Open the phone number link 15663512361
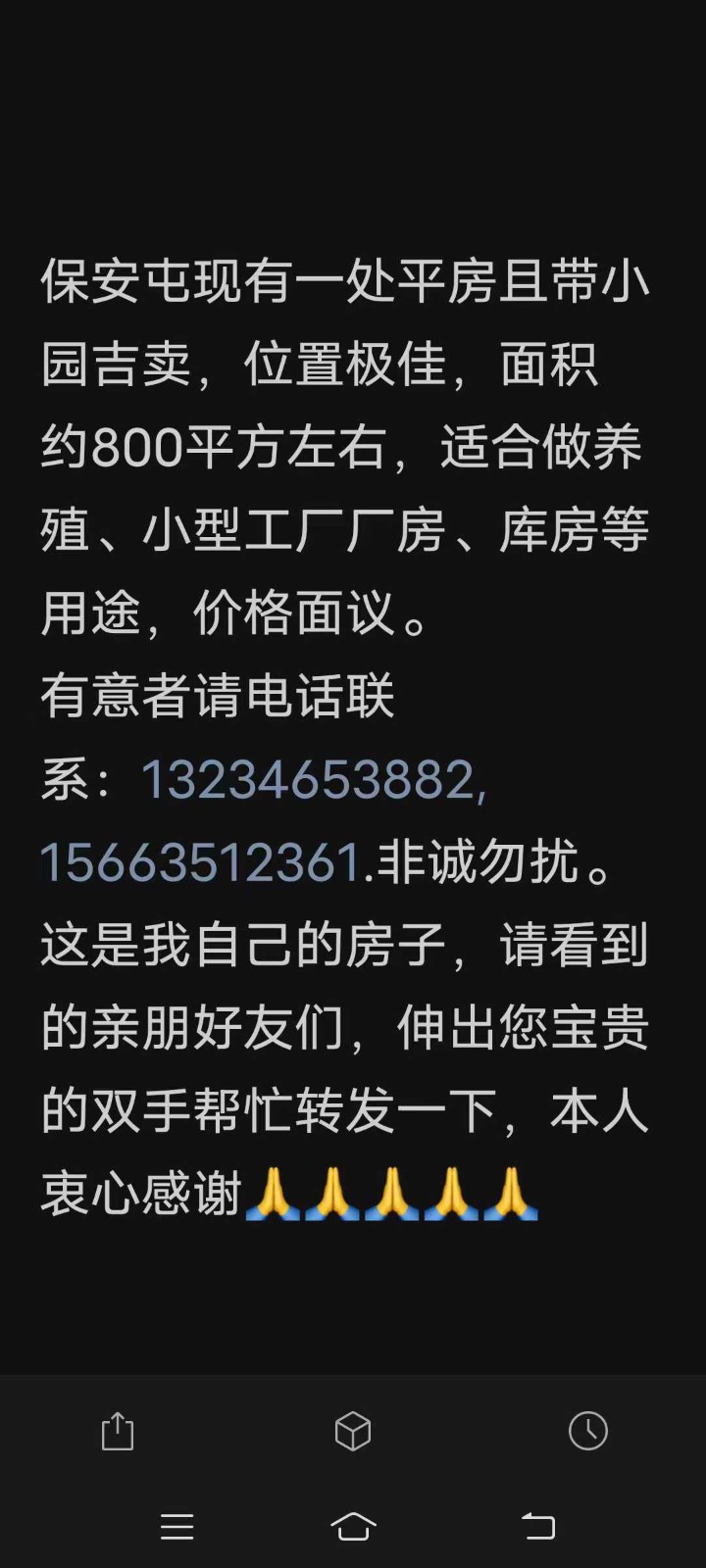Viewport: 706px width, 1568px height. (201, 863)
